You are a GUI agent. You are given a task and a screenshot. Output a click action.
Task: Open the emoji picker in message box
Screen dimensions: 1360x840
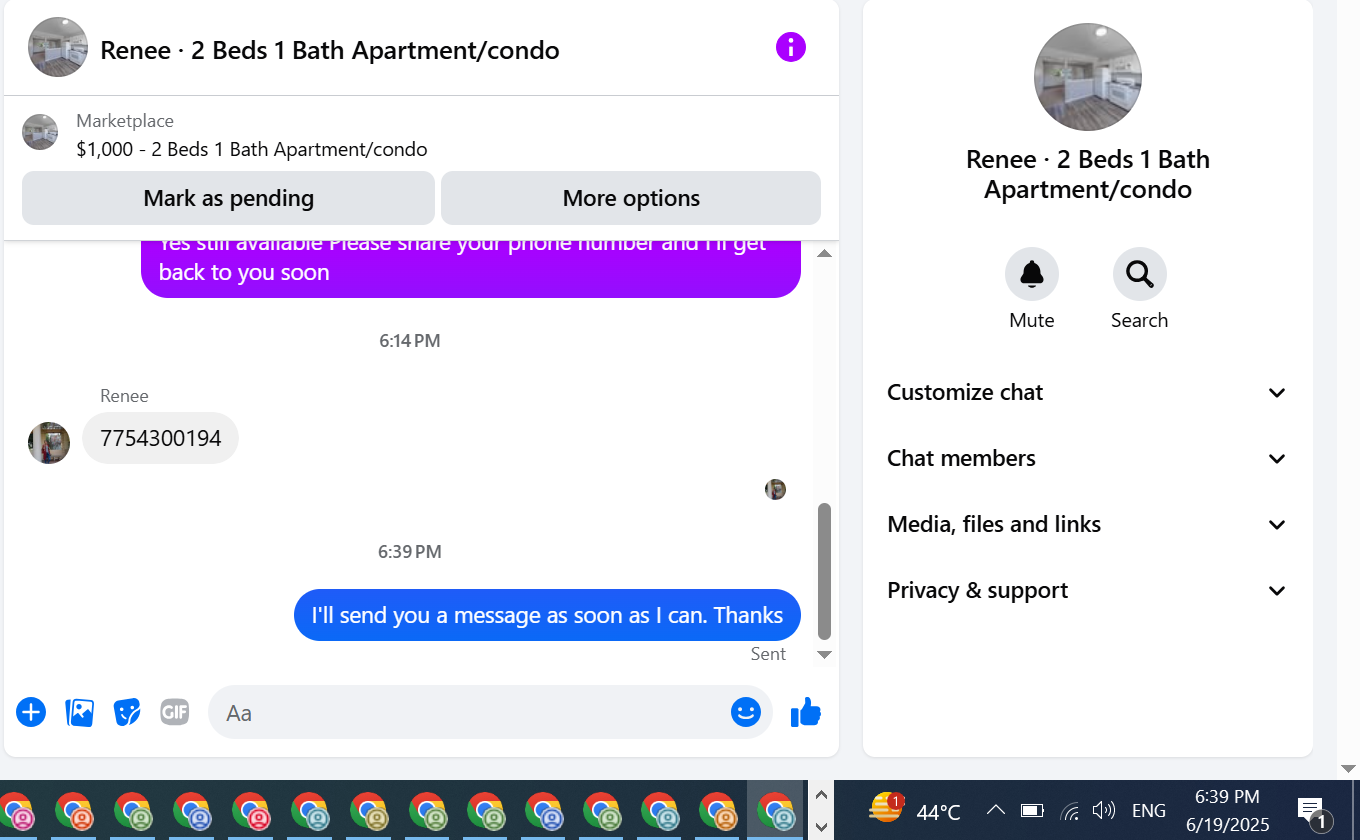[x=746, y=712]
